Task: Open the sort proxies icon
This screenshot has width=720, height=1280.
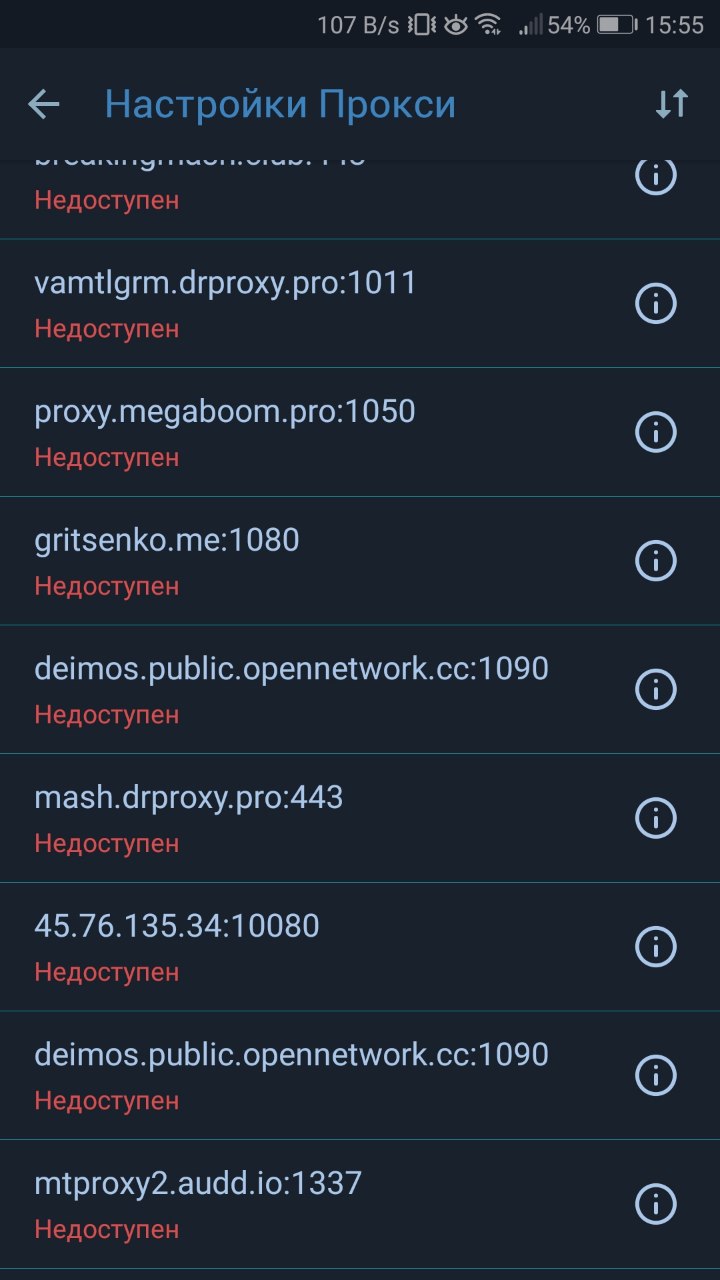Action: click(x=672, y=104)
